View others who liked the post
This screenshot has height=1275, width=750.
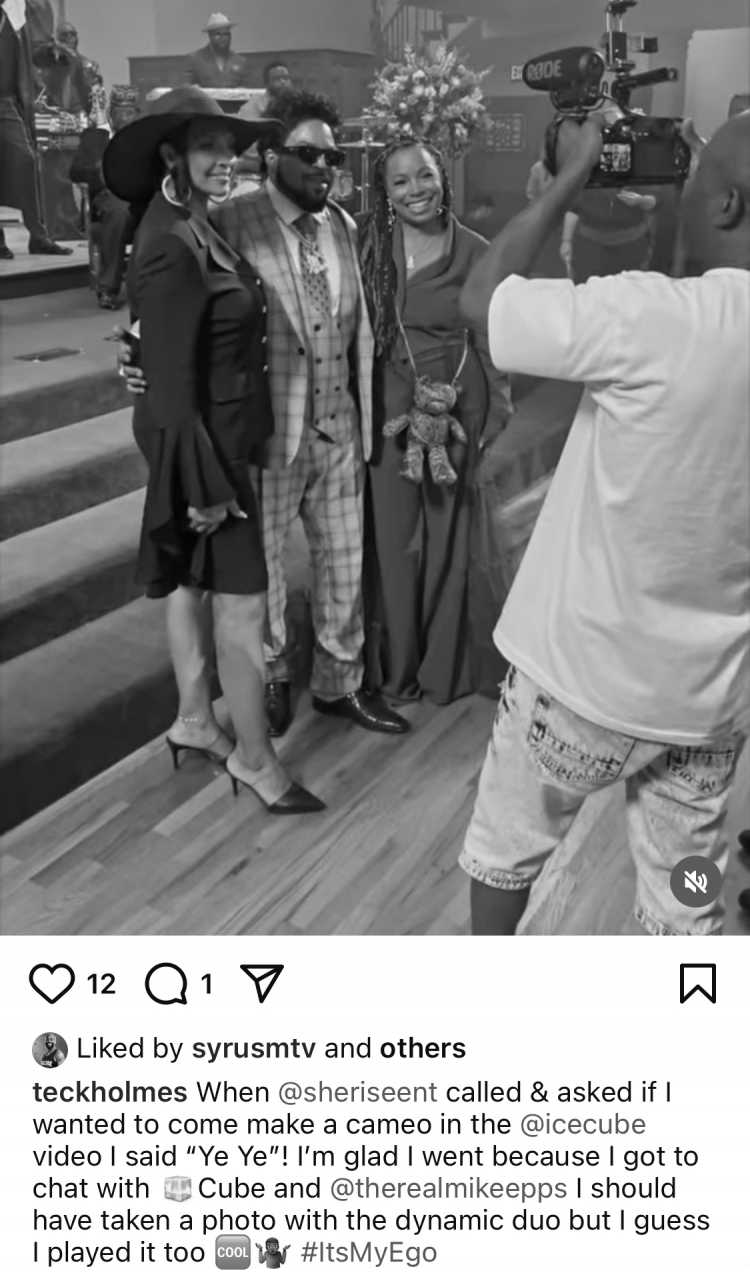[x=422, y=1048]
